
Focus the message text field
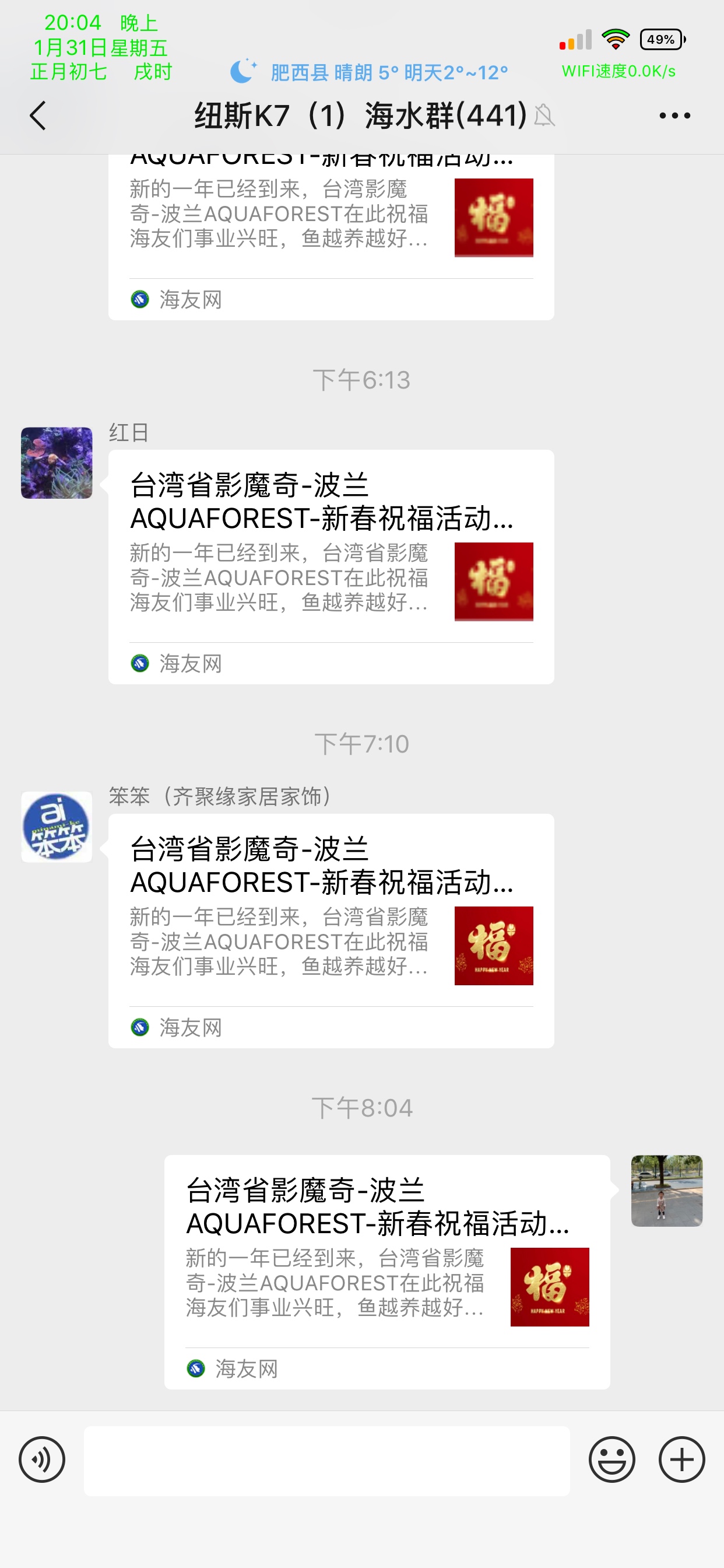326,1459
